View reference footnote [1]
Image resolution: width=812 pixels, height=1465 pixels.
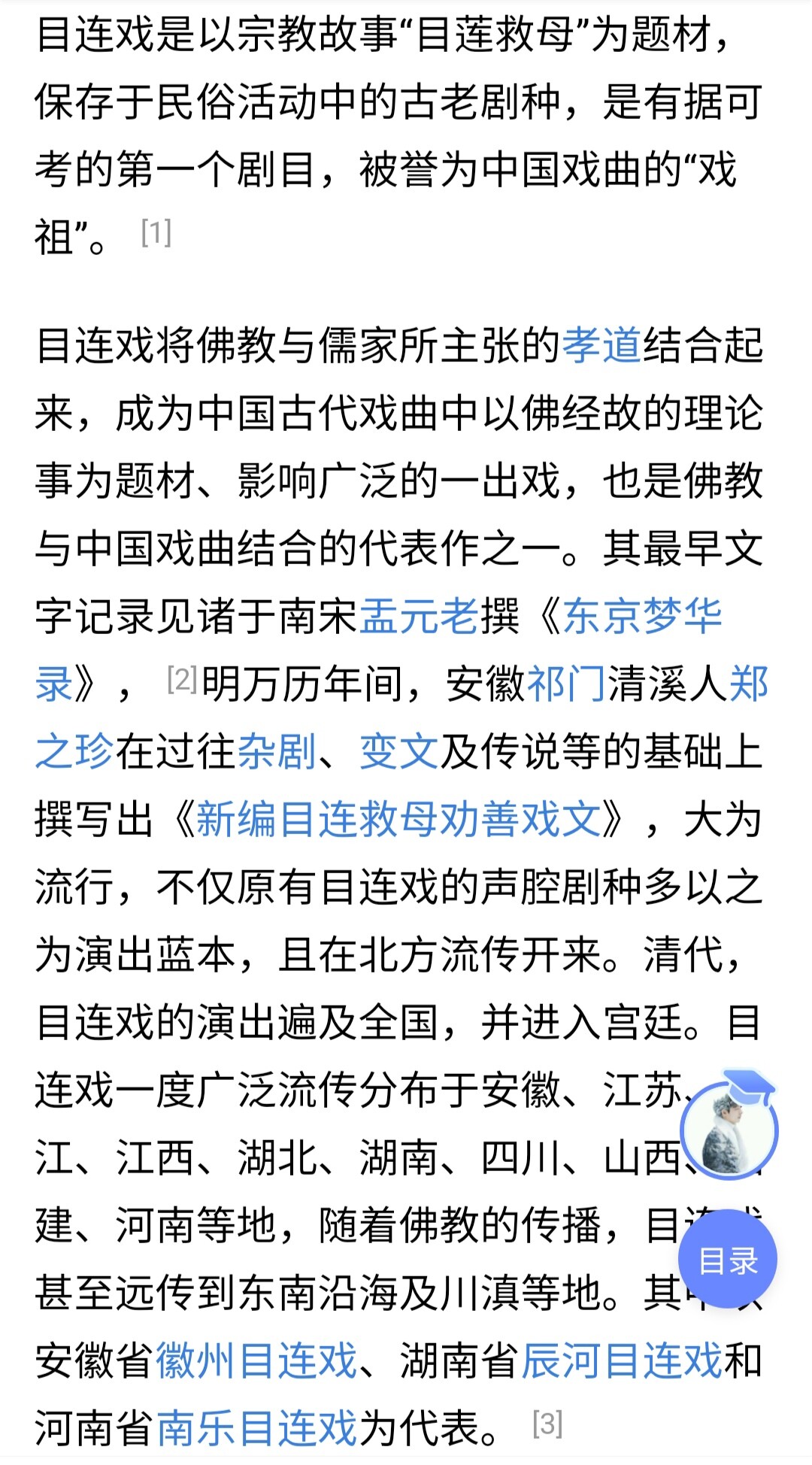pos(156,232)
